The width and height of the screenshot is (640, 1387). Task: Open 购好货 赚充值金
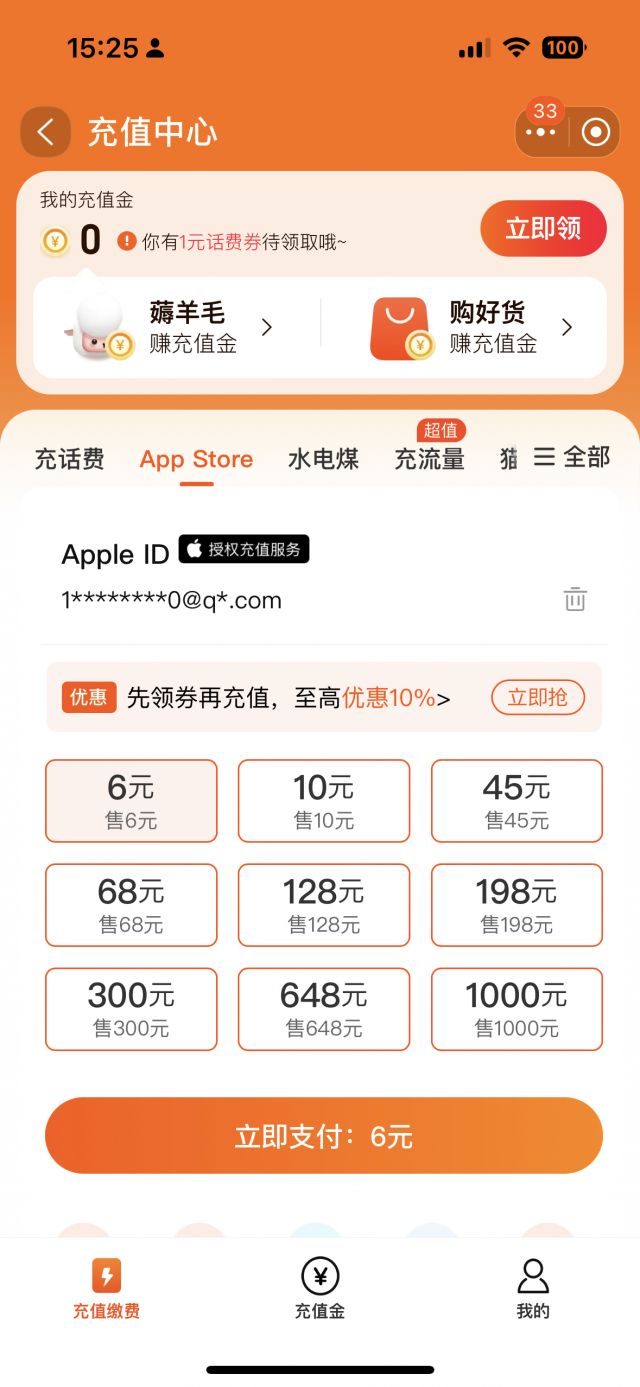click(x=471, y=328)
